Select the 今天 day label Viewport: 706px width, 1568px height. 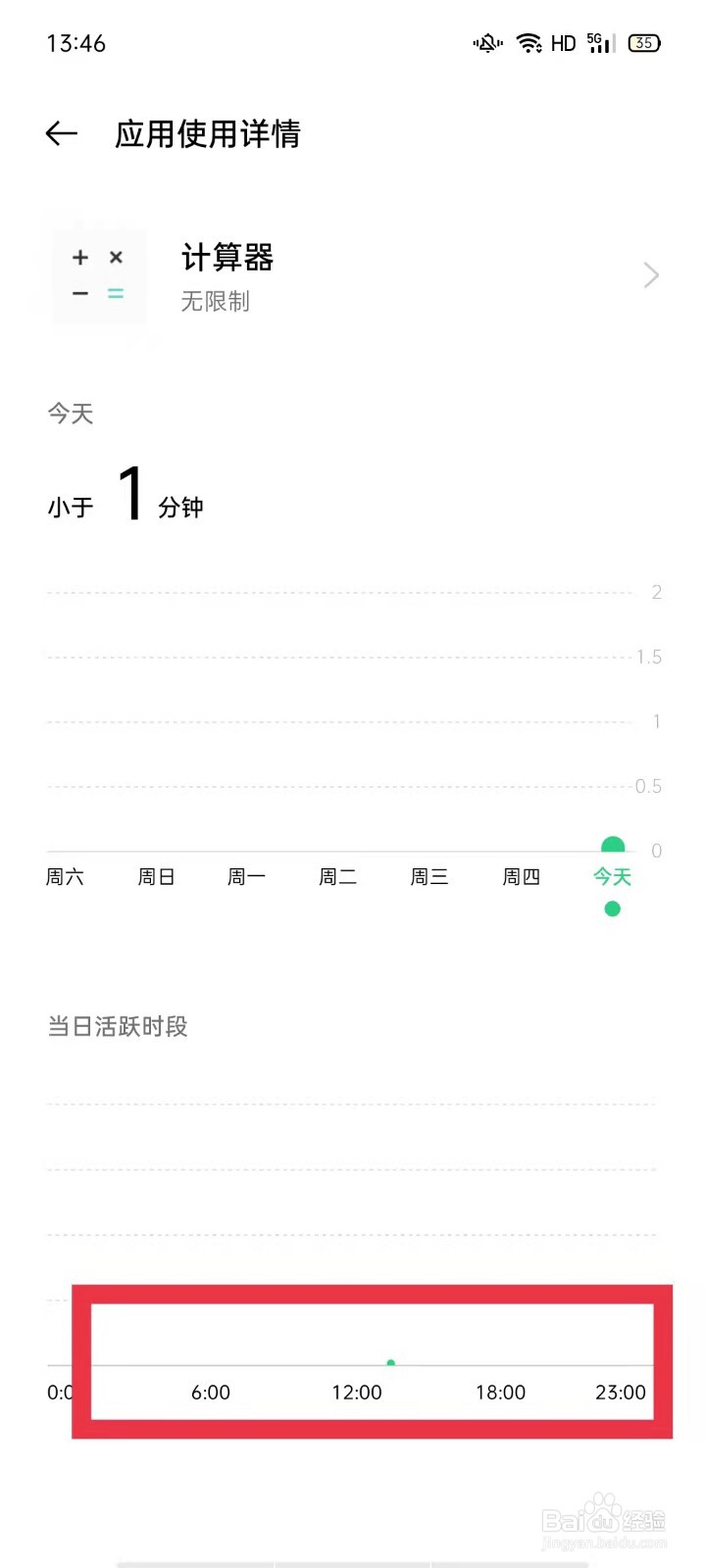(x=612, y=876)
